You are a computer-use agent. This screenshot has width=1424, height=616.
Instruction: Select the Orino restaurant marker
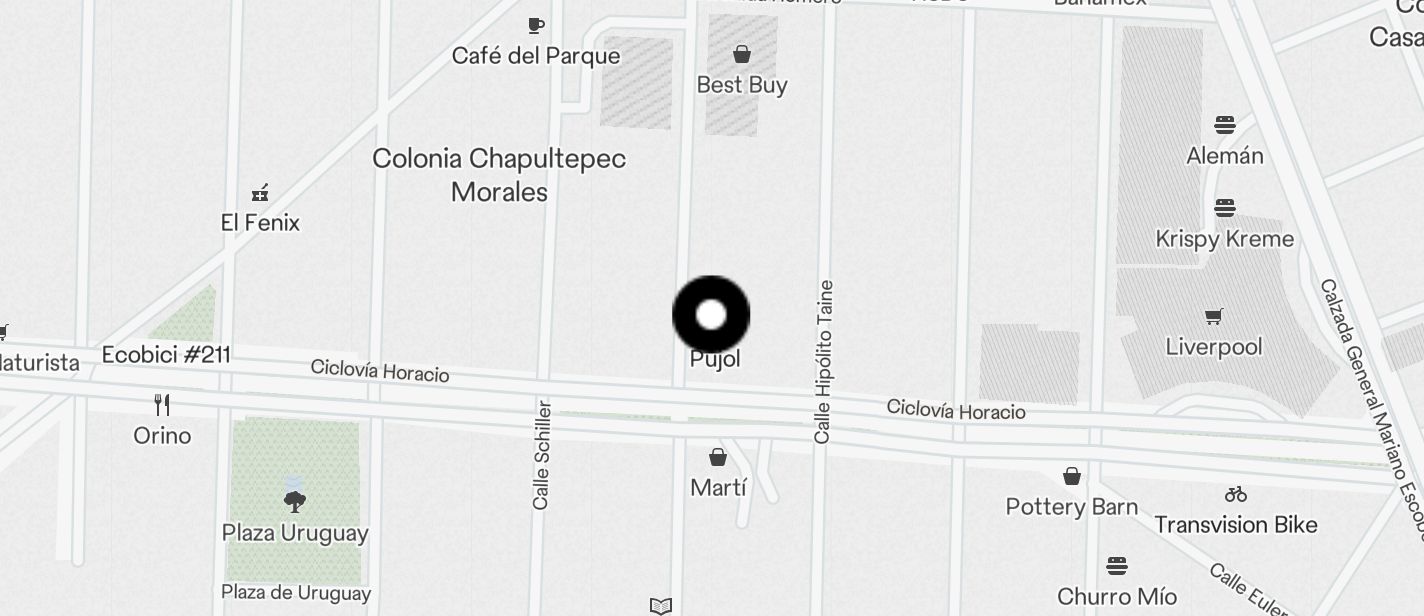pos(162,405)
